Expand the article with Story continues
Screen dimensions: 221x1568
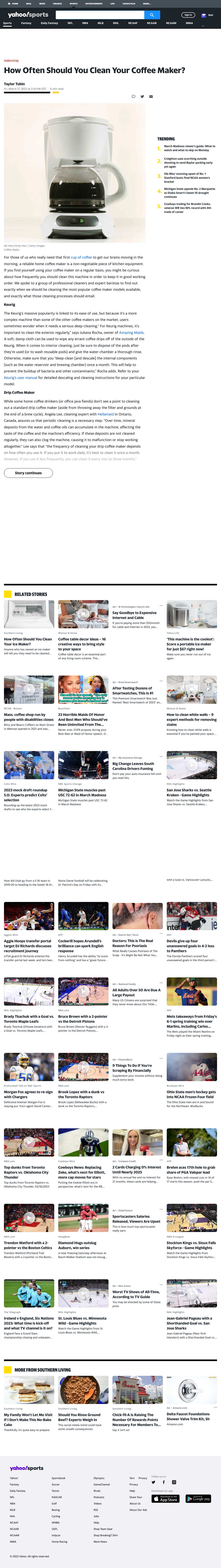[x=29, y=473]
